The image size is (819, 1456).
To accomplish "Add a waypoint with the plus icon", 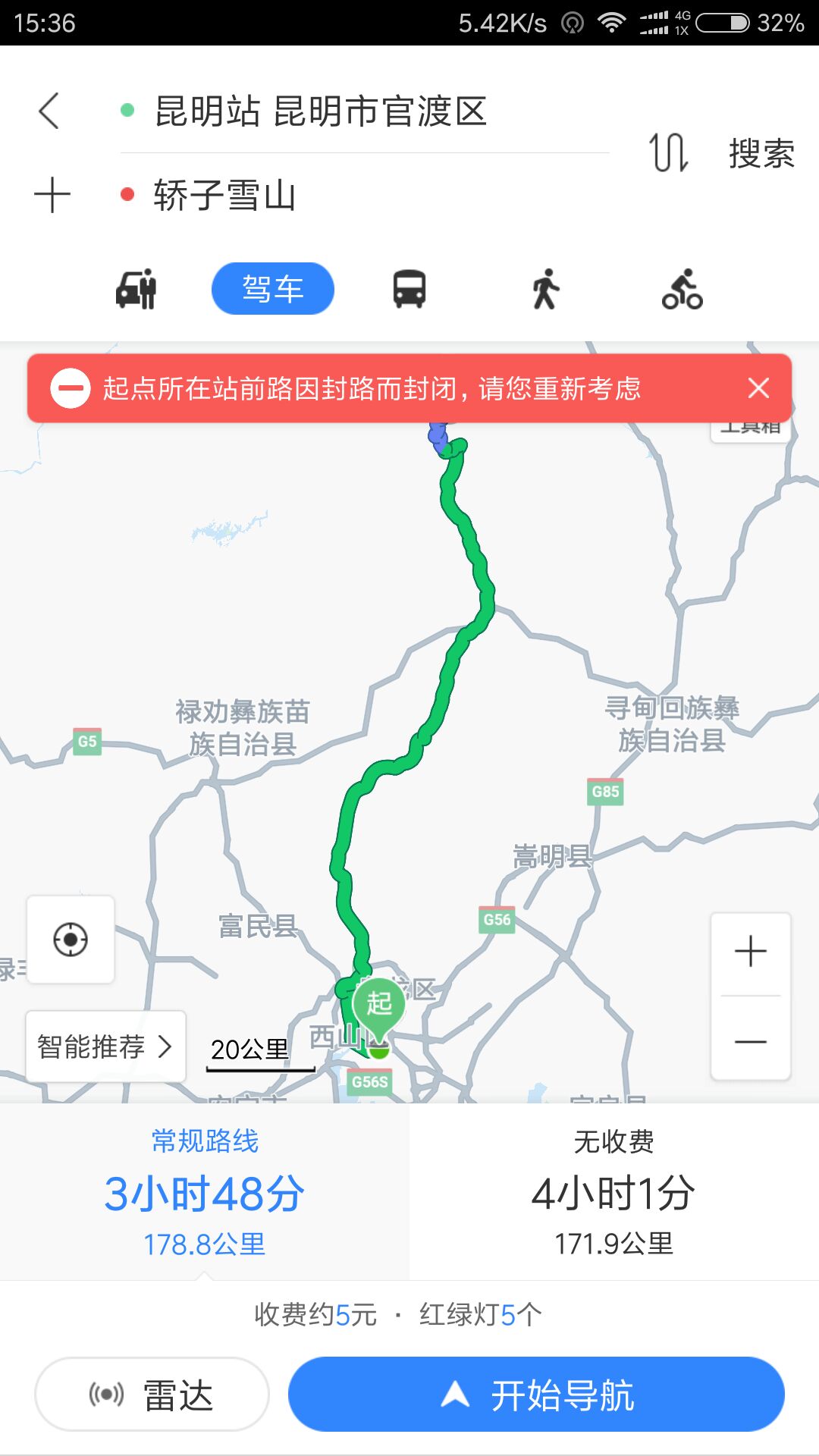I will click(x=52, y=195).
